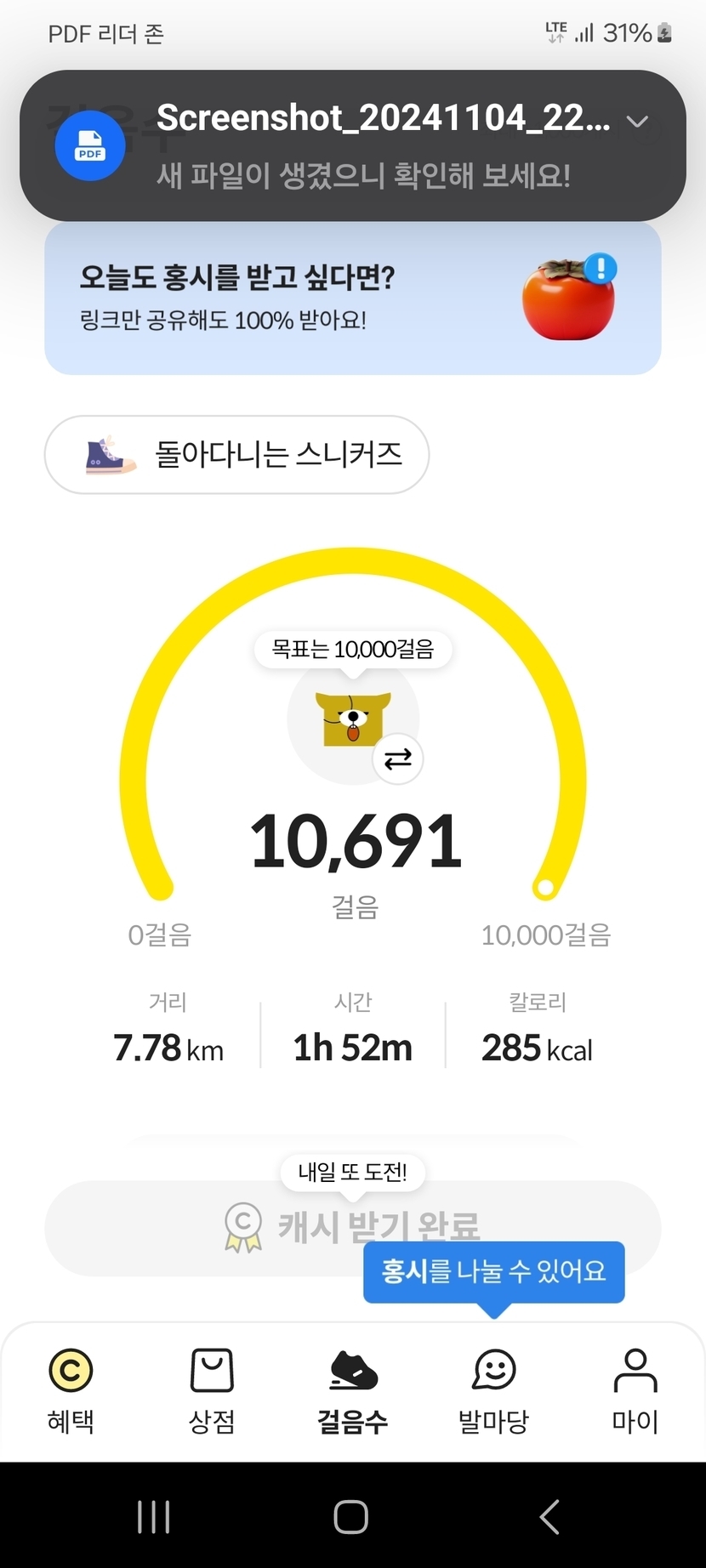Expand the PDF reader notification chevron
The width and height of the screenshot is (706, 1568).
click(x=637, y=122)
